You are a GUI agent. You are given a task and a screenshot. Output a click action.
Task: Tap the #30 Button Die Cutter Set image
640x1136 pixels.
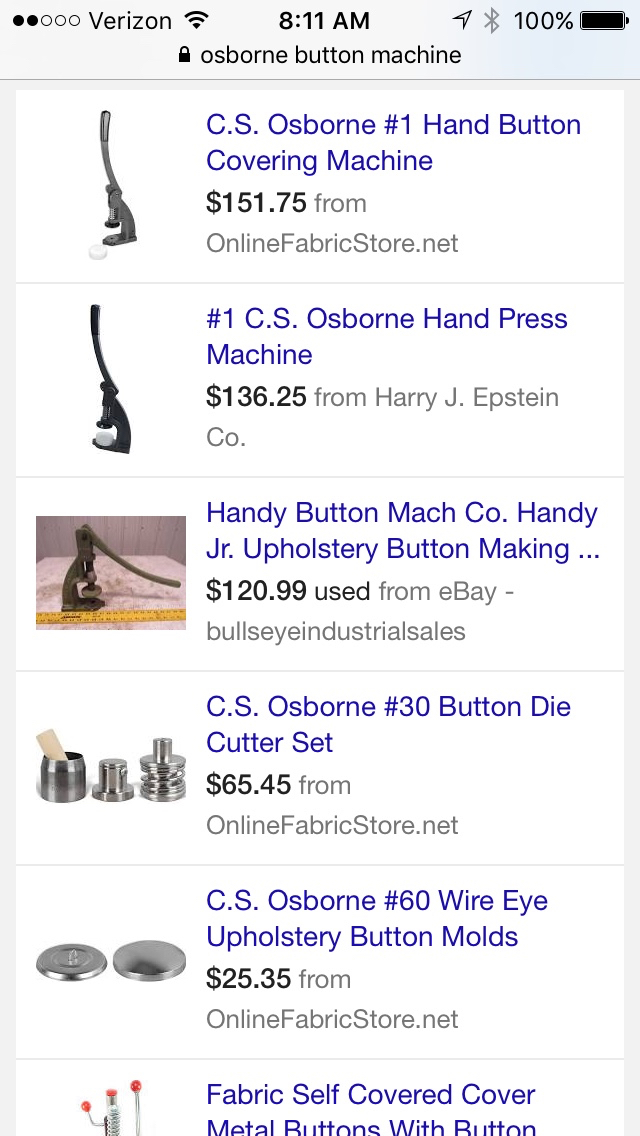pyautogui.click(x=111, y=767)
